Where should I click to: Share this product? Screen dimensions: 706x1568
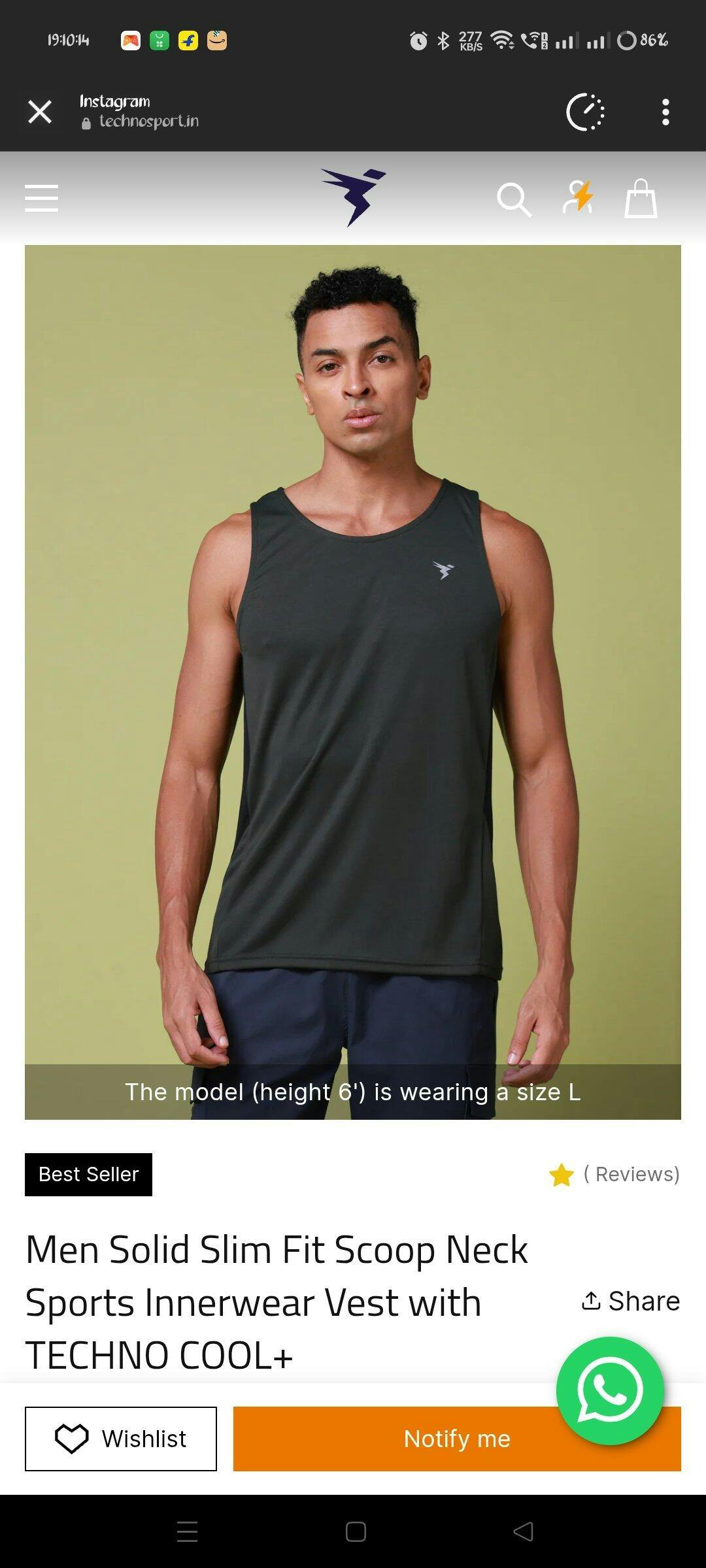tap(630, 1301)
